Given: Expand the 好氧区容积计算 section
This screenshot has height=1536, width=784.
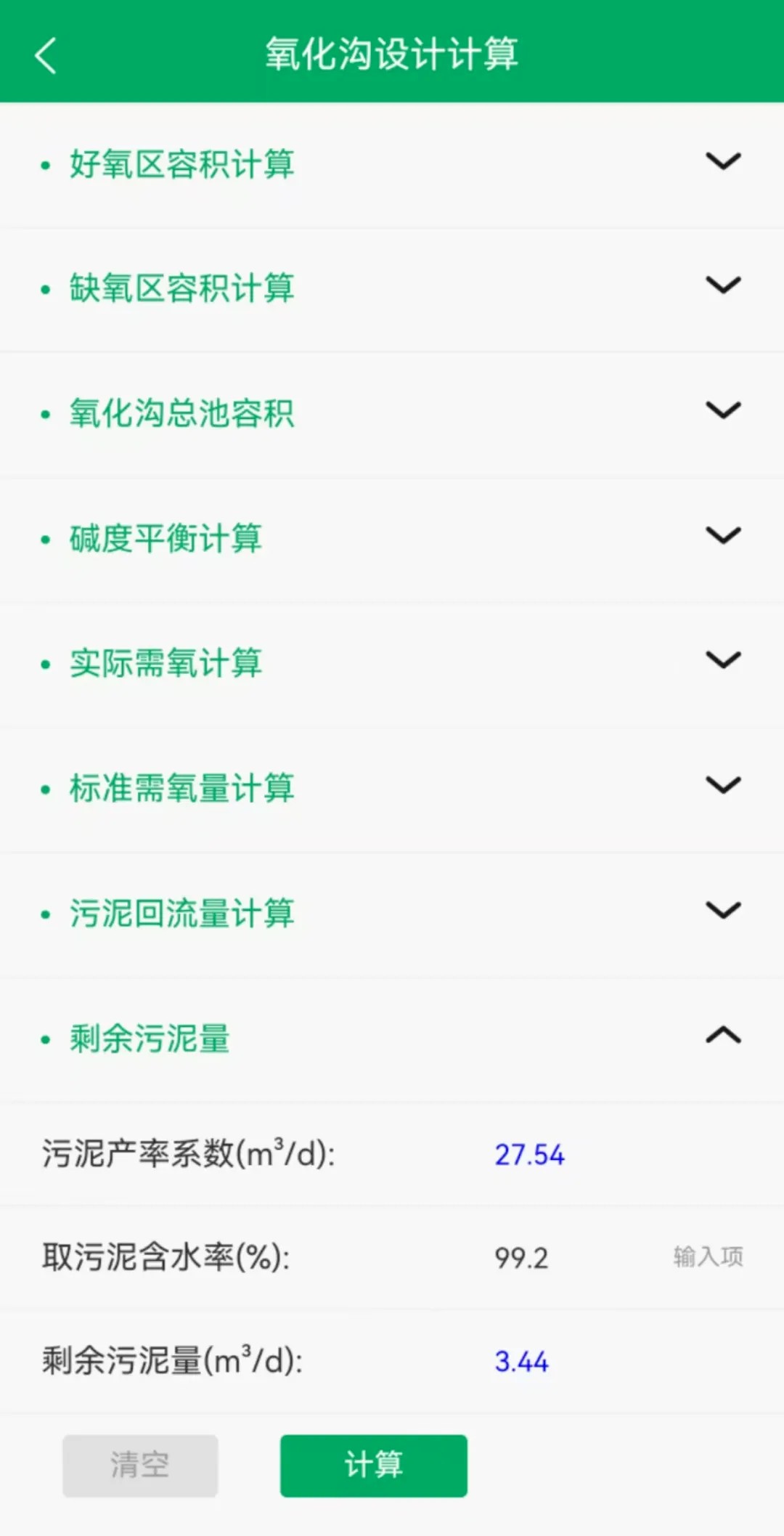Looking at the screenshot, I should 723,161.
